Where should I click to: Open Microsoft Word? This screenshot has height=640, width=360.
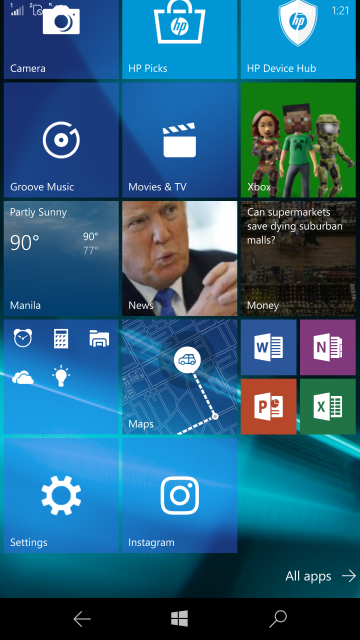(x=269, y=347)
